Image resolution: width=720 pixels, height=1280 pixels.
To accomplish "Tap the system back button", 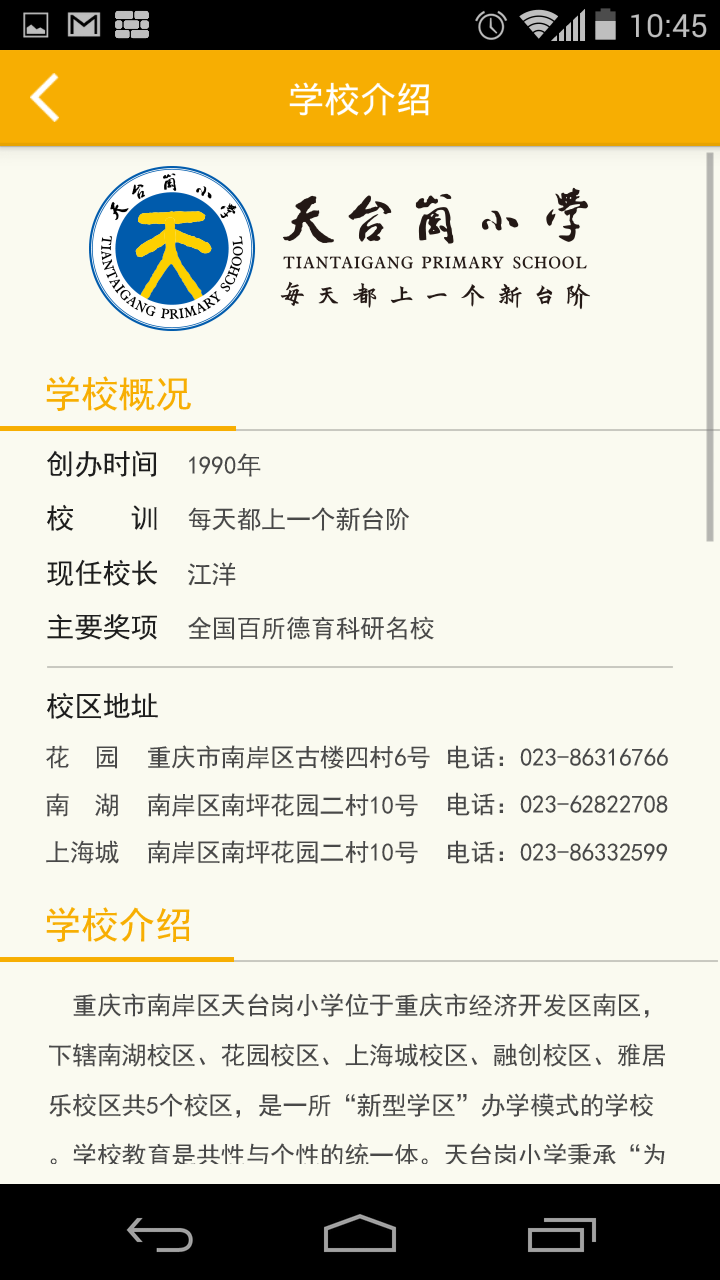I will point(160,1234).
